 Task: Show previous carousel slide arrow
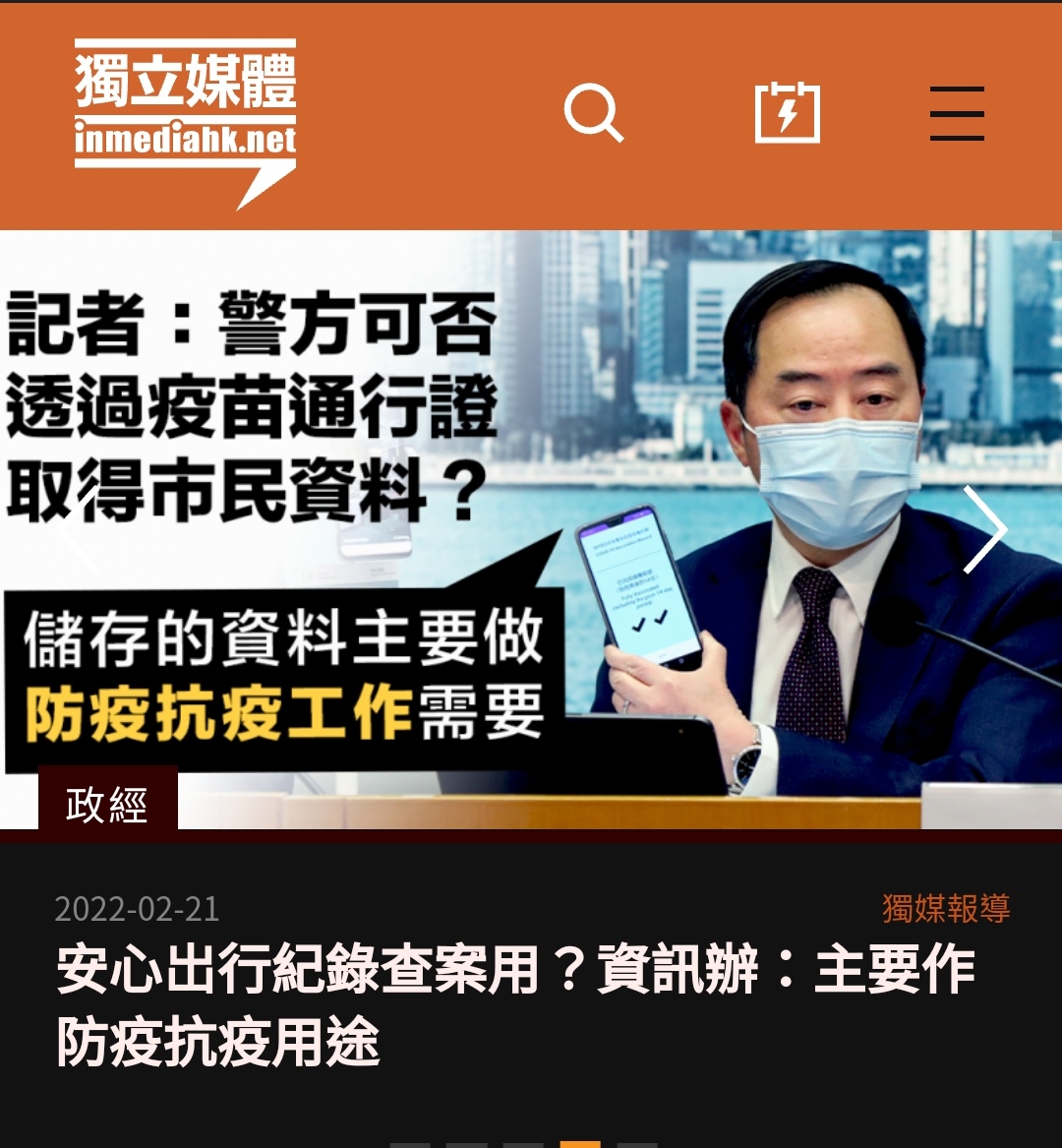tap(77, 530)
